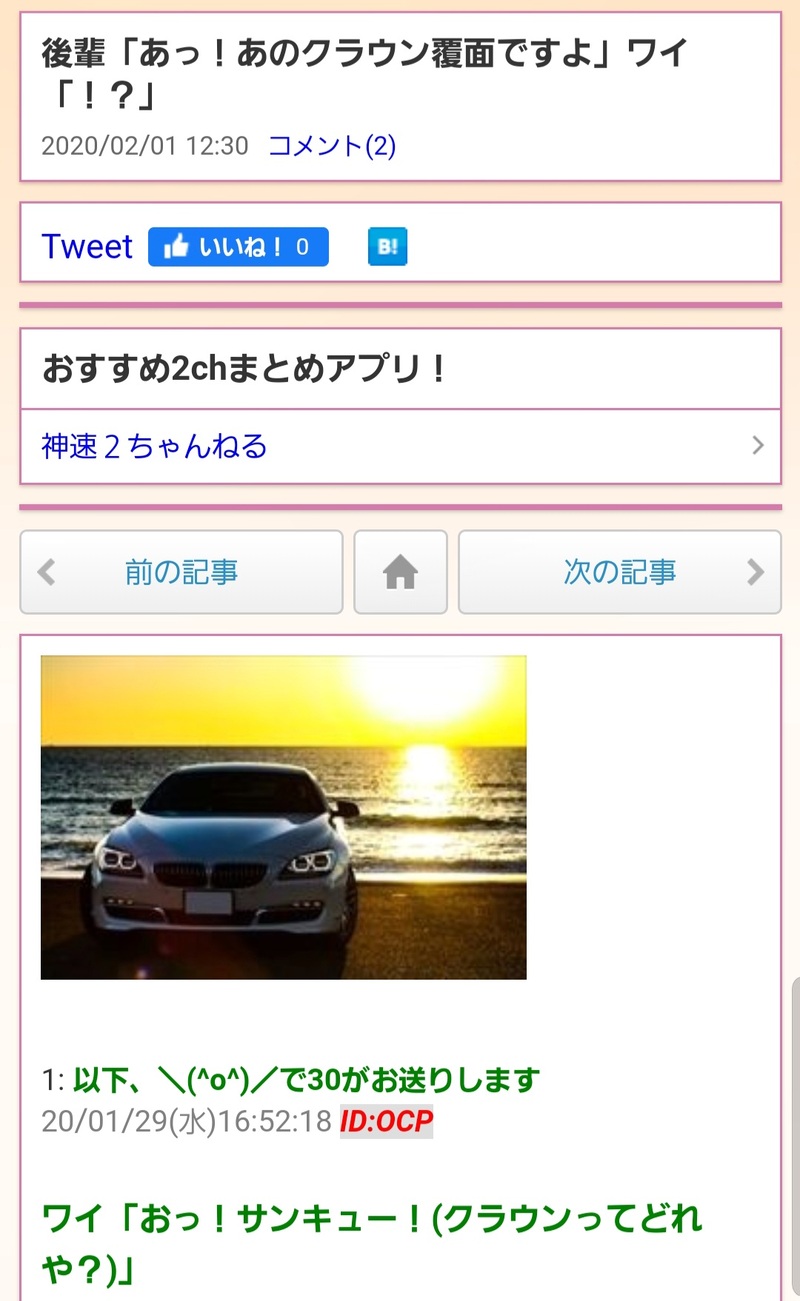Return to the blog home page

click(x=400, y=572)
